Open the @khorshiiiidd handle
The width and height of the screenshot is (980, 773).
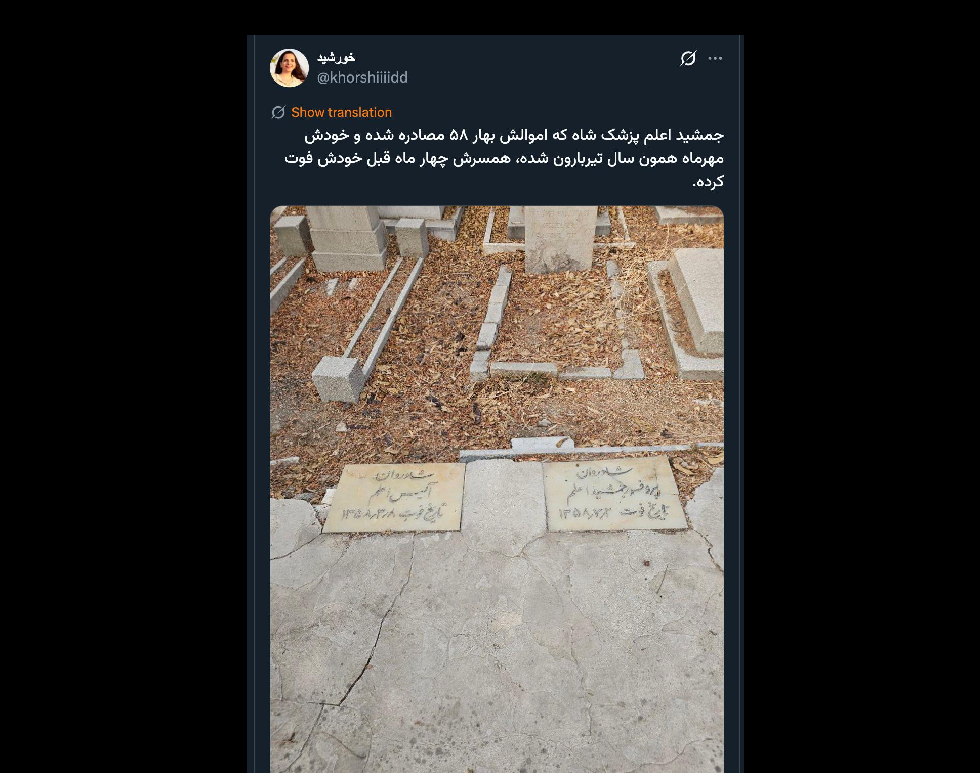[x=362, y=77]
